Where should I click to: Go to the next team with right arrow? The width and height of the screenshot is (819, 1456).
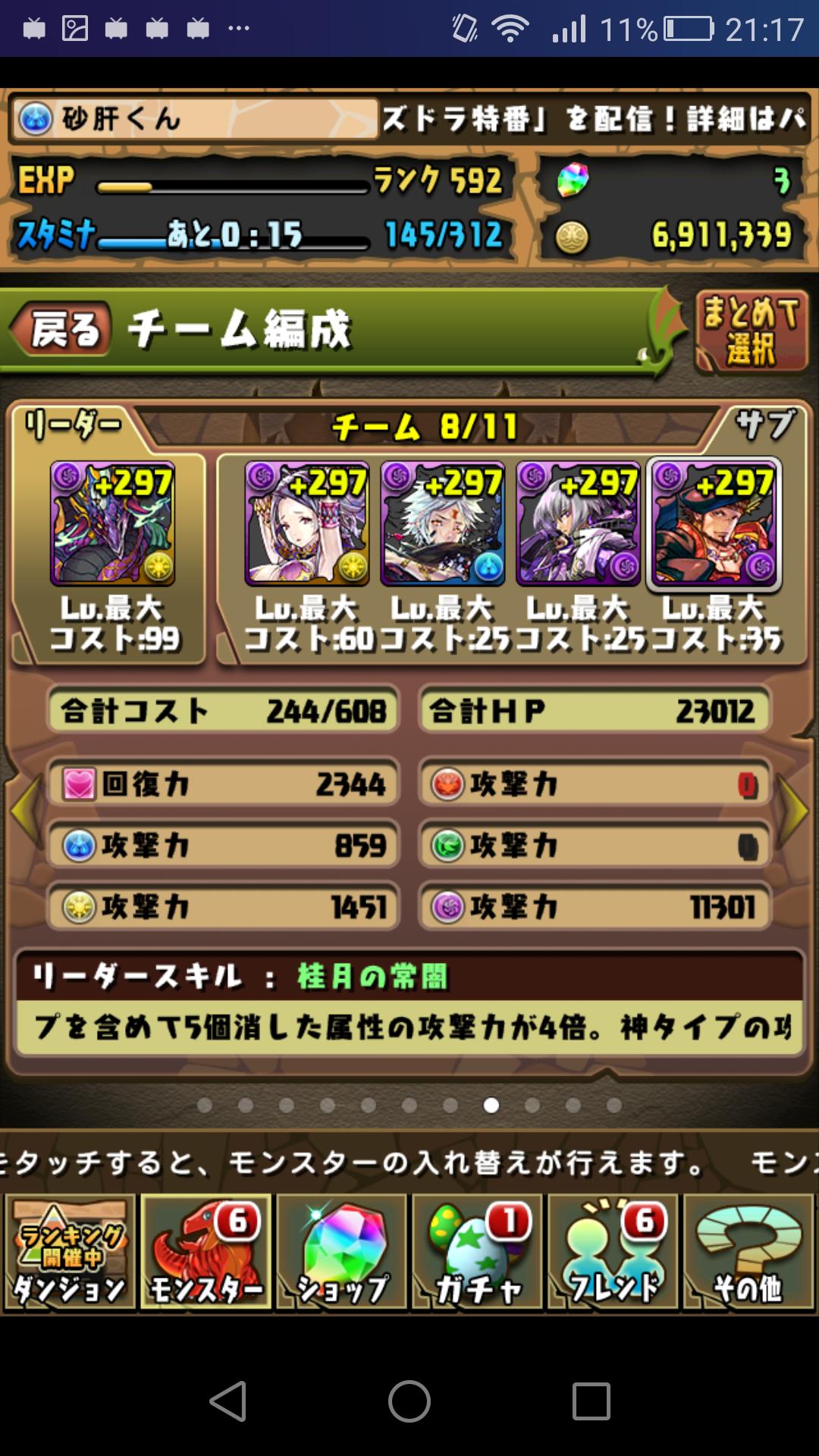click(793, 810)
